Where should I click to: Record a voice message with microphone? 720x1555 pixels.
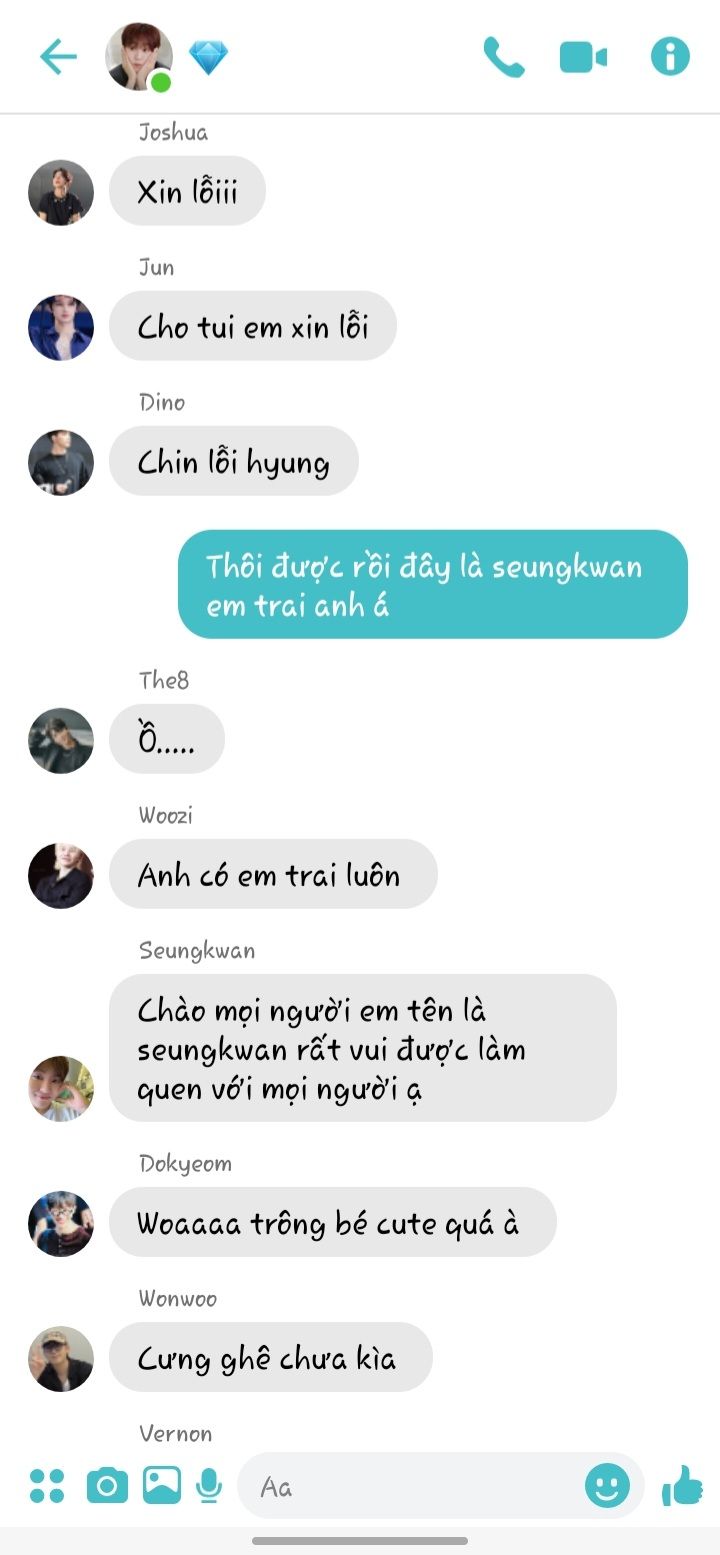(x=209, y=1486)
